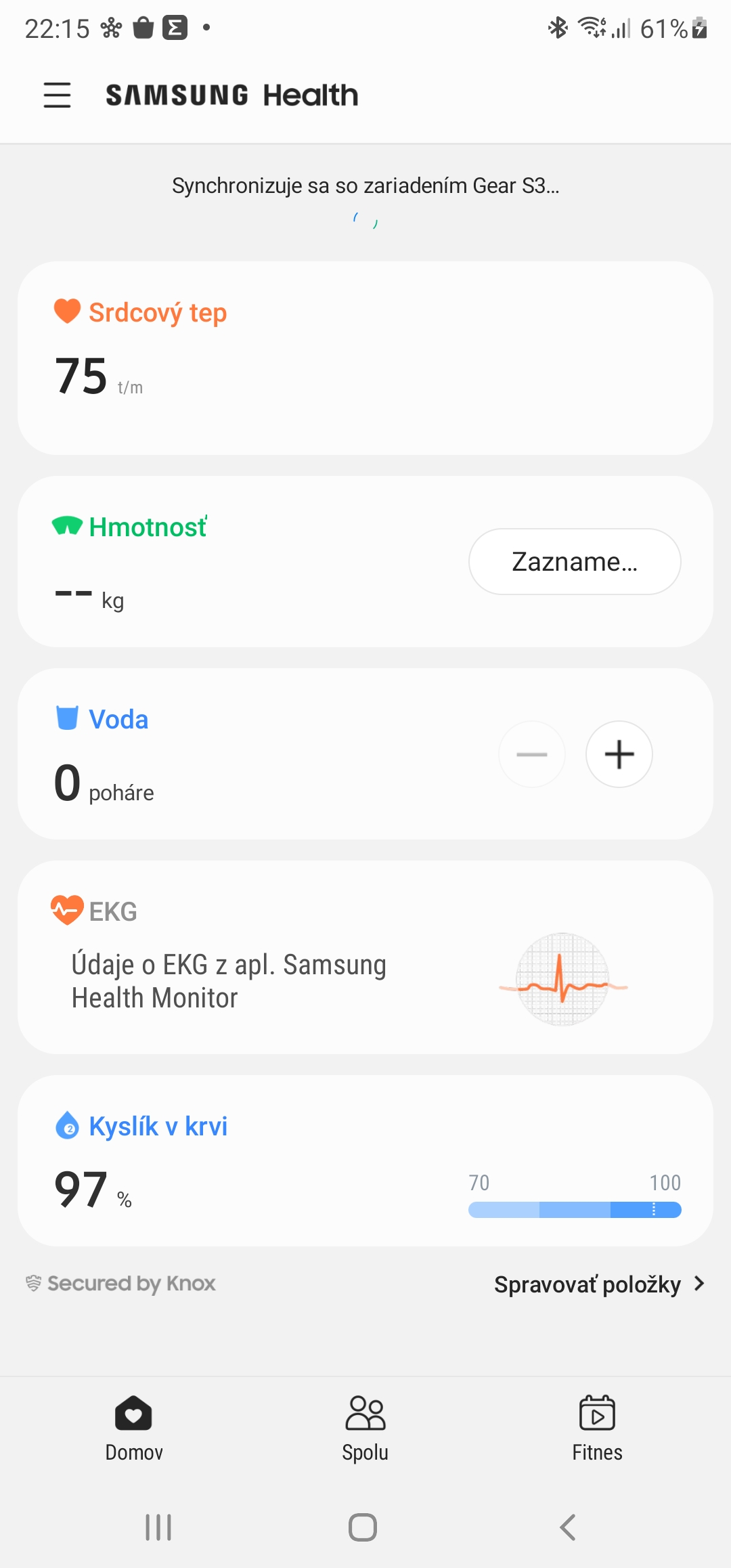Open Spravovať položky to manage items
This screenshot has width=731, height=1568.
[599, 1284]
